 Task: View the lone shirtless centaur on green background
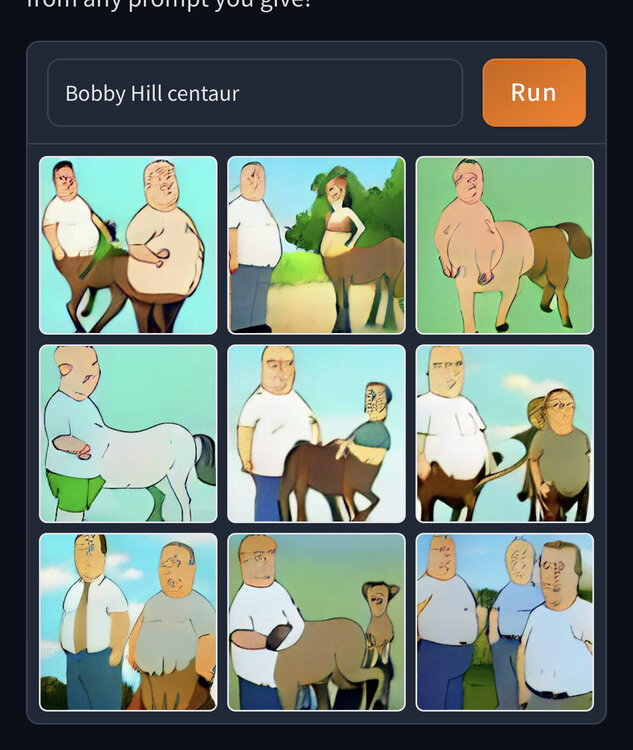tap(504, 245)
